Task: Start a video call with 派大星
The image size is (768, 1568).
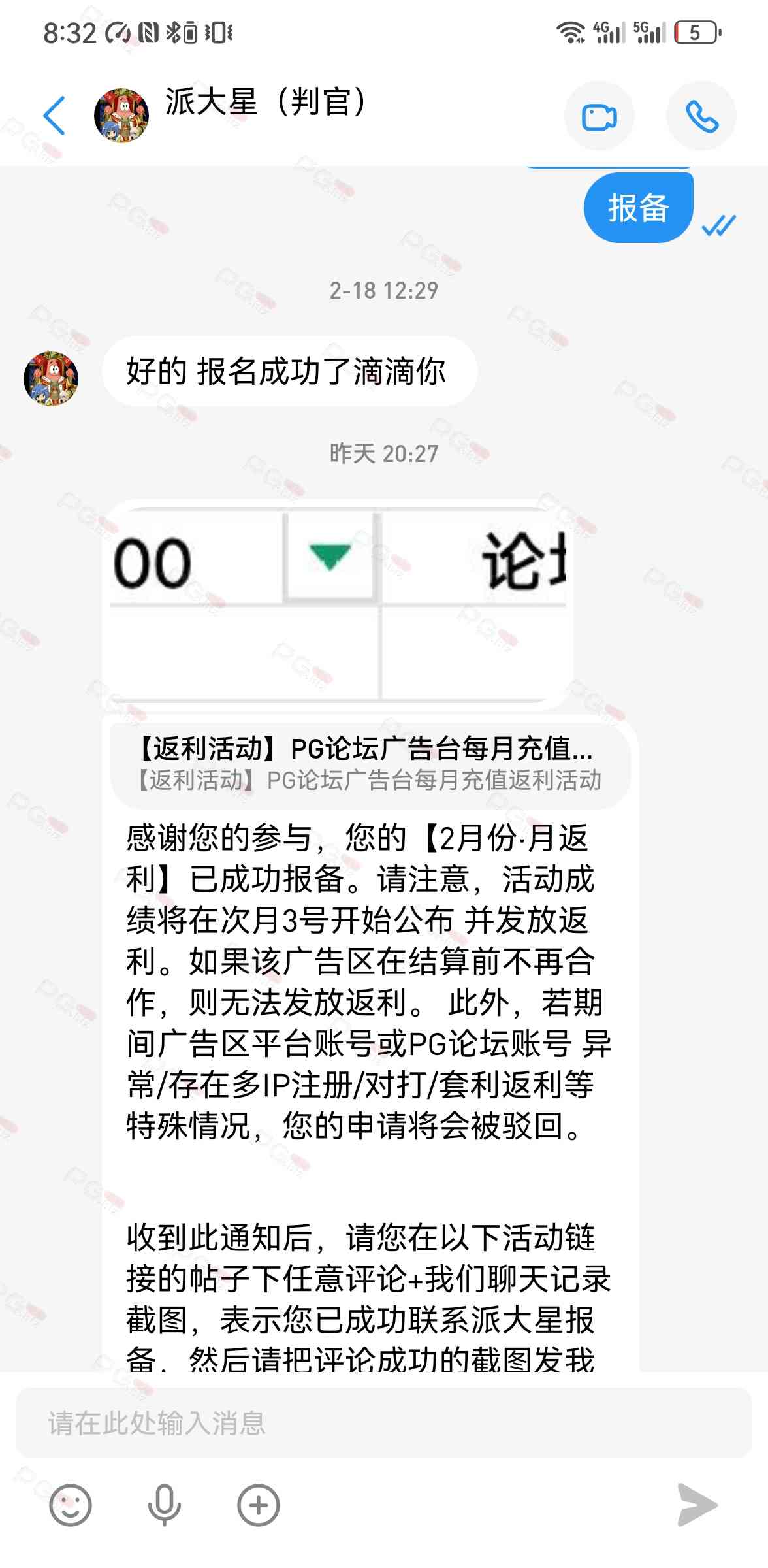Action: (599, 117)
